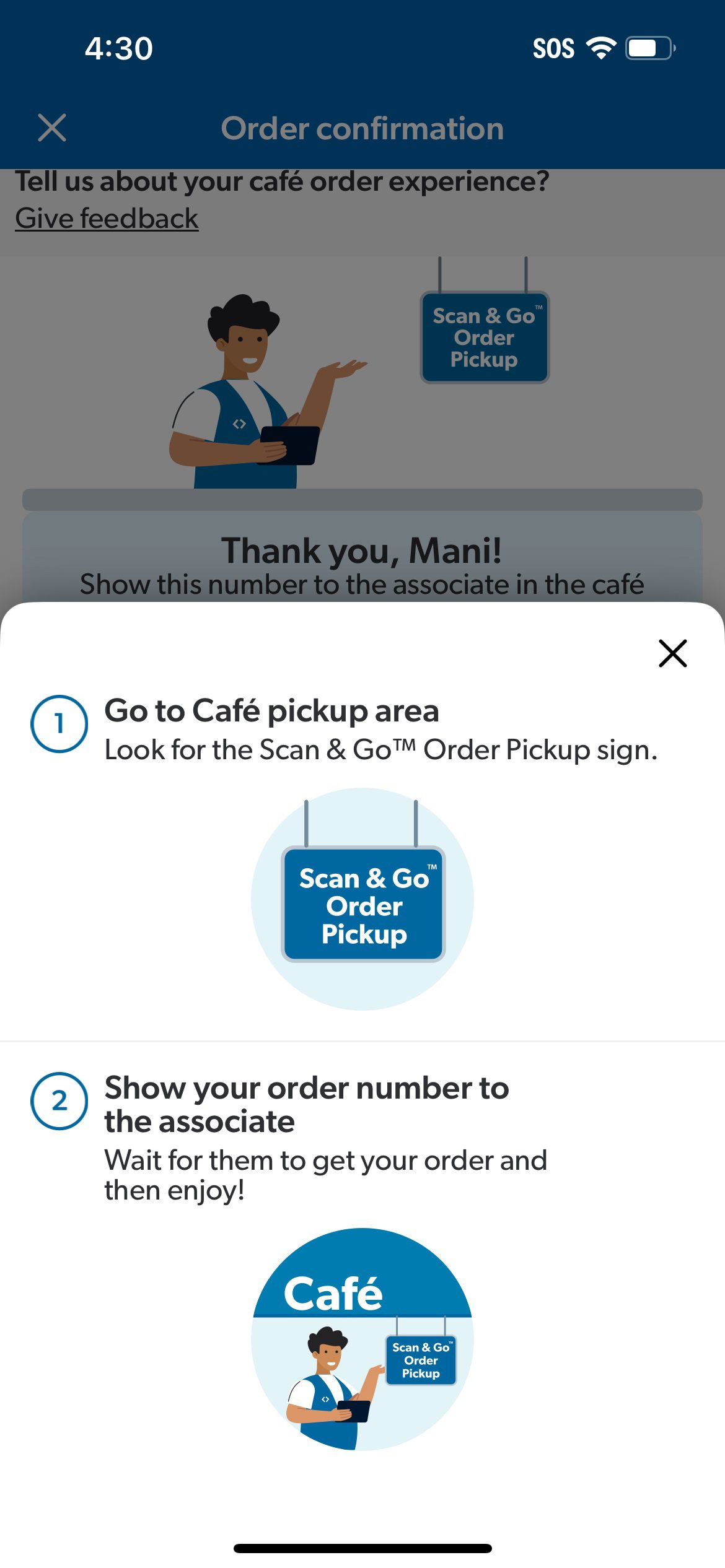Close the Order confirmation screen
This screenshot has height=1568, width=725.
pos(52,128)
